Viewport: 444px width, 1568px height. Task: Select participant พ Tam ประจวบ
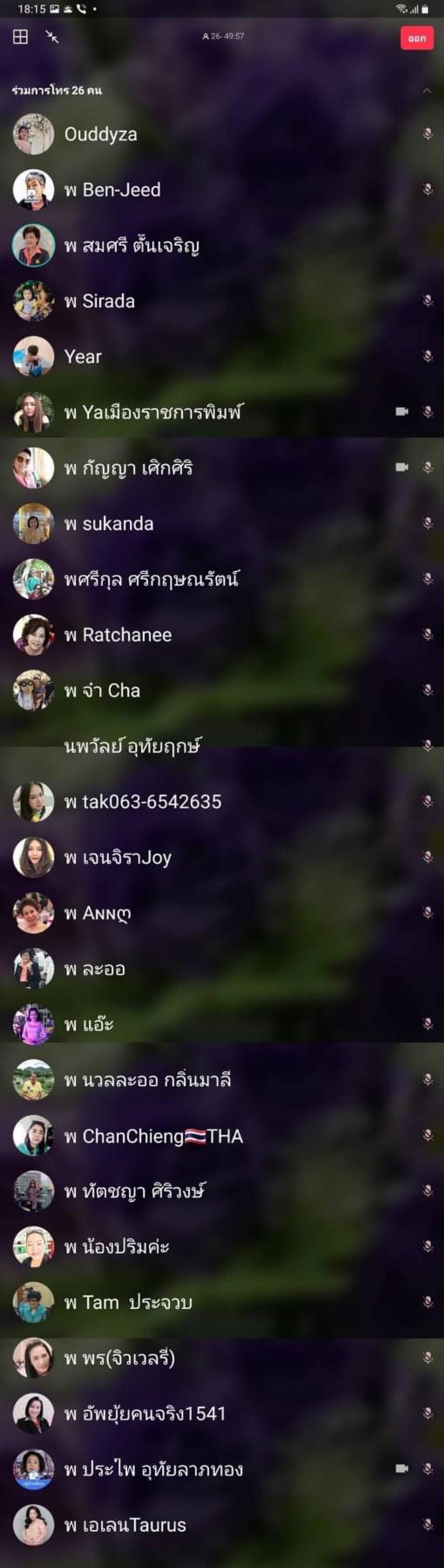(129, 1303)
